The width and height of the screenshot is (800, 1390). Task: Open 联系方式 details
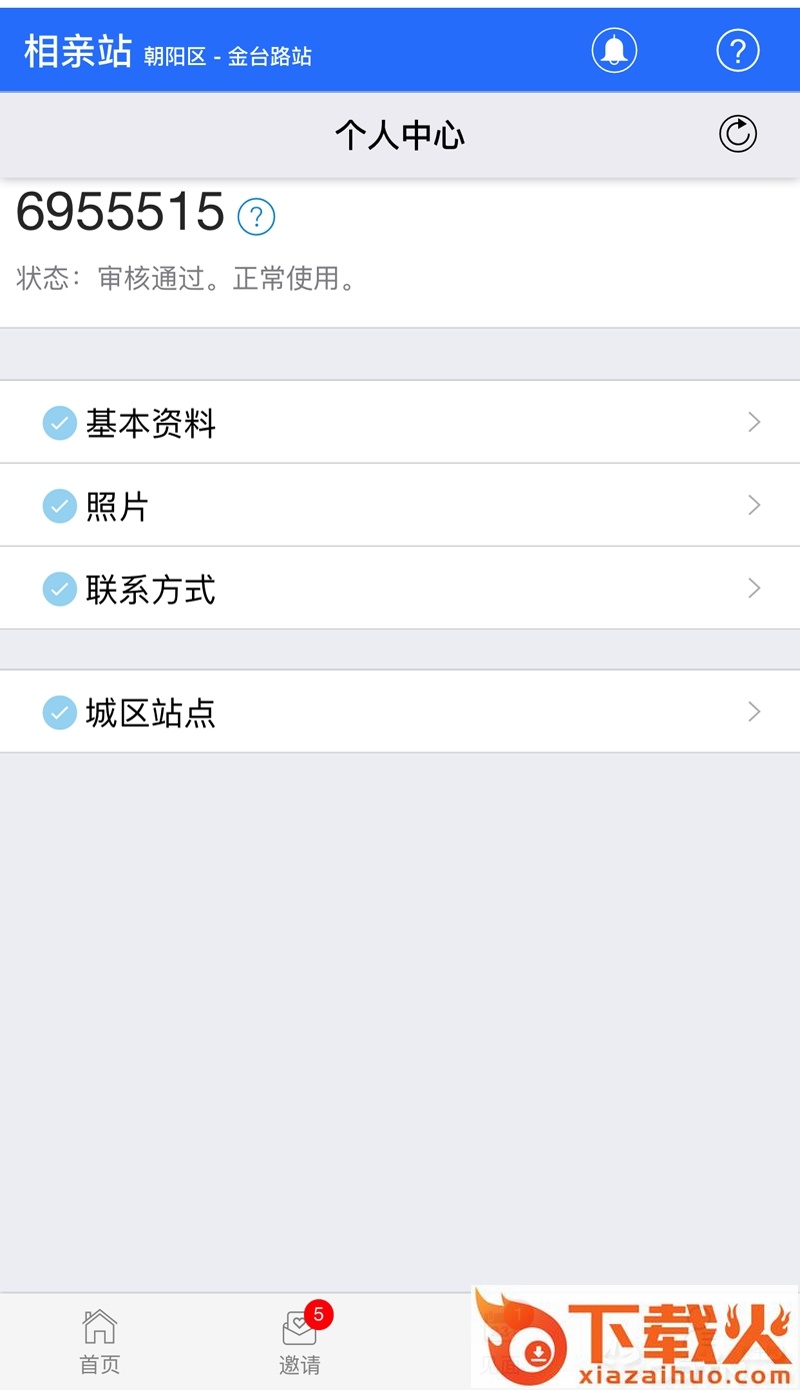(x=400, y=589)
